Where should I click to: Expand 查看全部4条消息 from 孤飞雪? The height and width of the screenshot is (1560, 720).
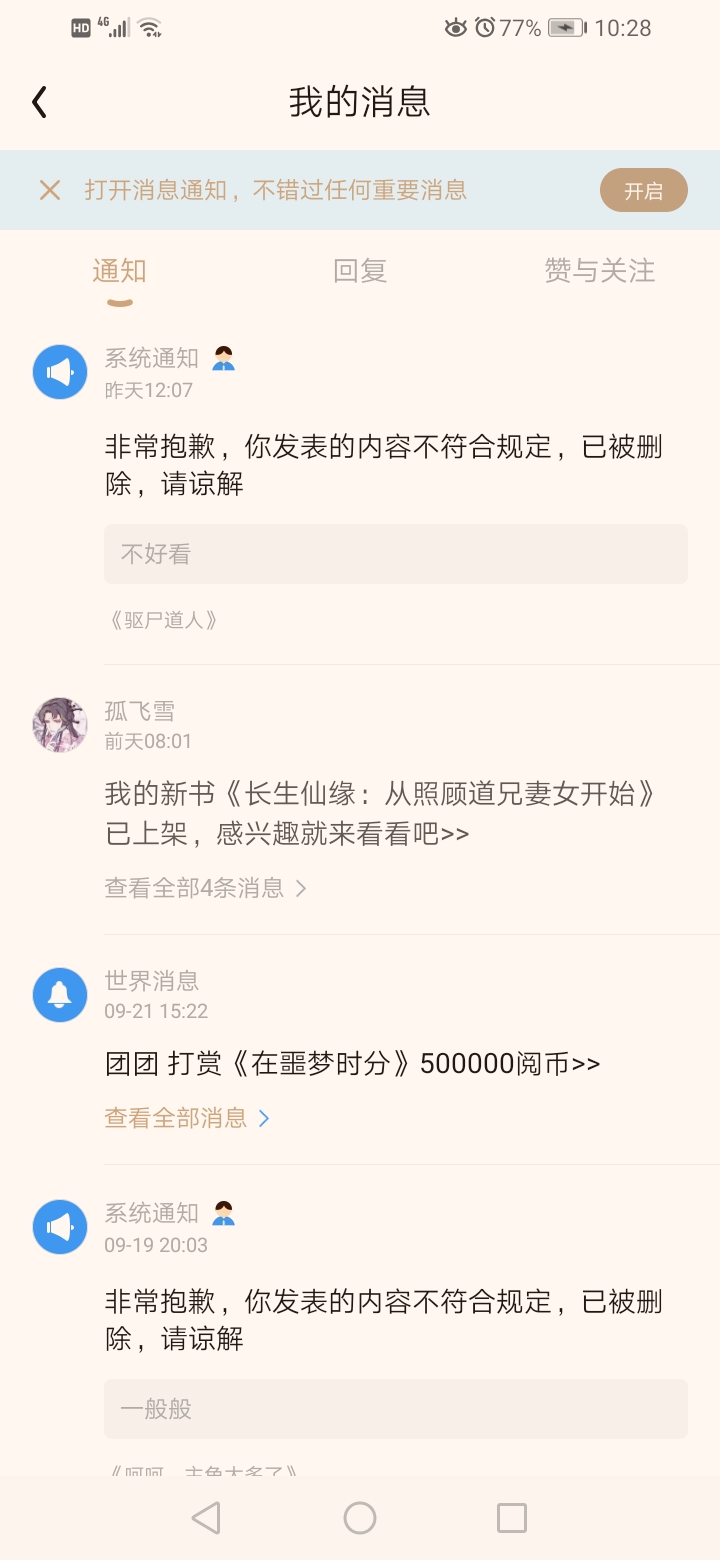point(205,888)
